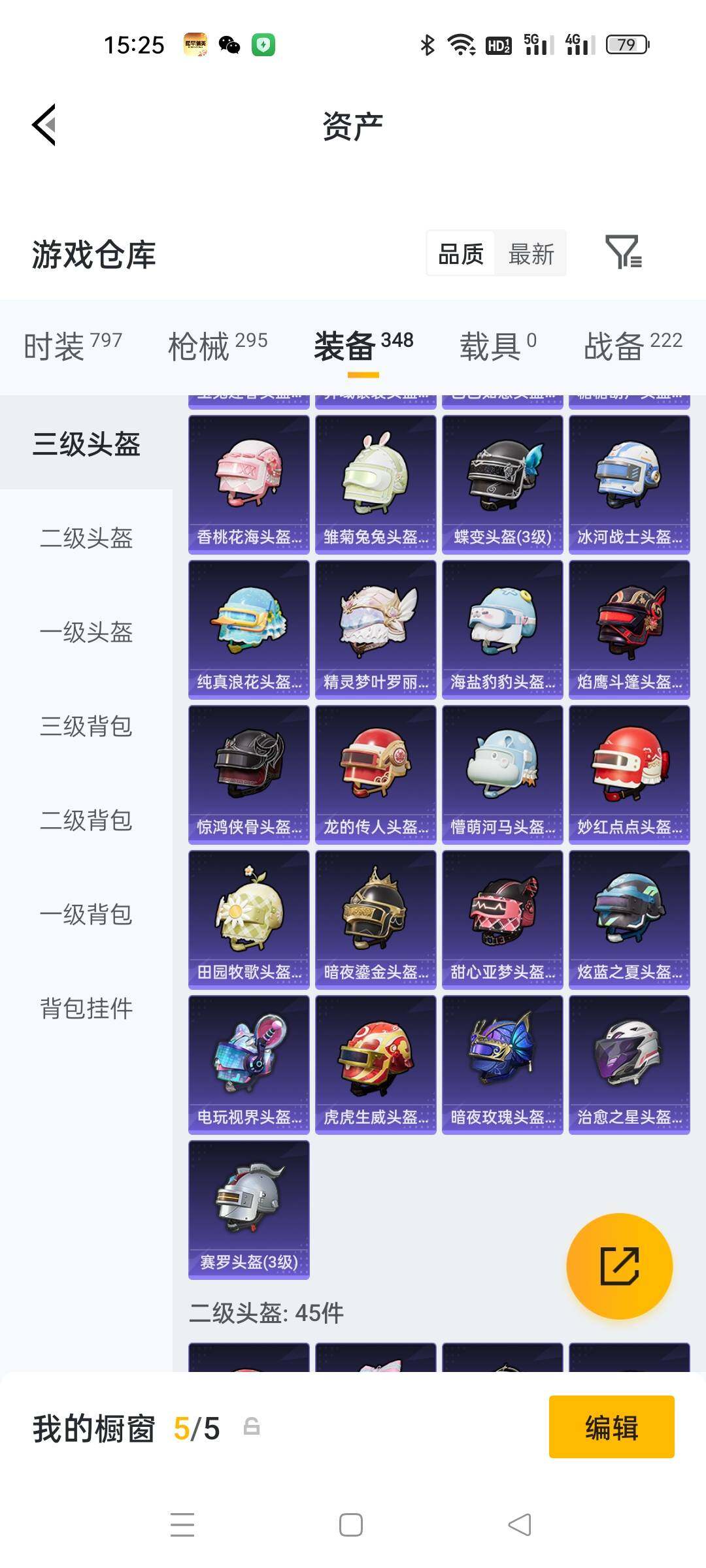Image resolution: width=706 pixels, height=1568 pixels.
Task: Switch to the 战备 tab
Action: [x=632, y=346]
